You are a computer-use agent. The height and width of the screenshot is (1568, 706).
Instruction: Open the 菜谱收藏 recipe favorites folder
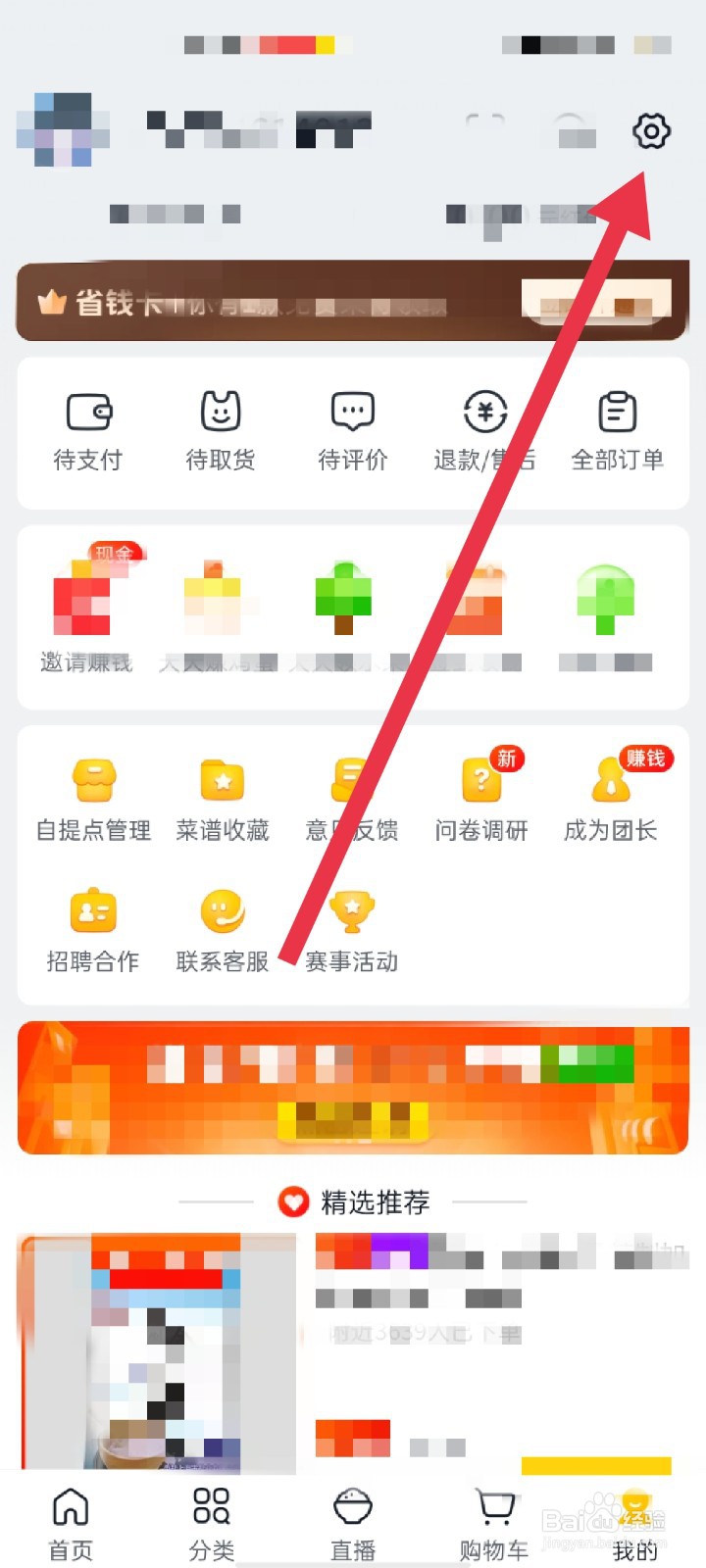point(223,796)
